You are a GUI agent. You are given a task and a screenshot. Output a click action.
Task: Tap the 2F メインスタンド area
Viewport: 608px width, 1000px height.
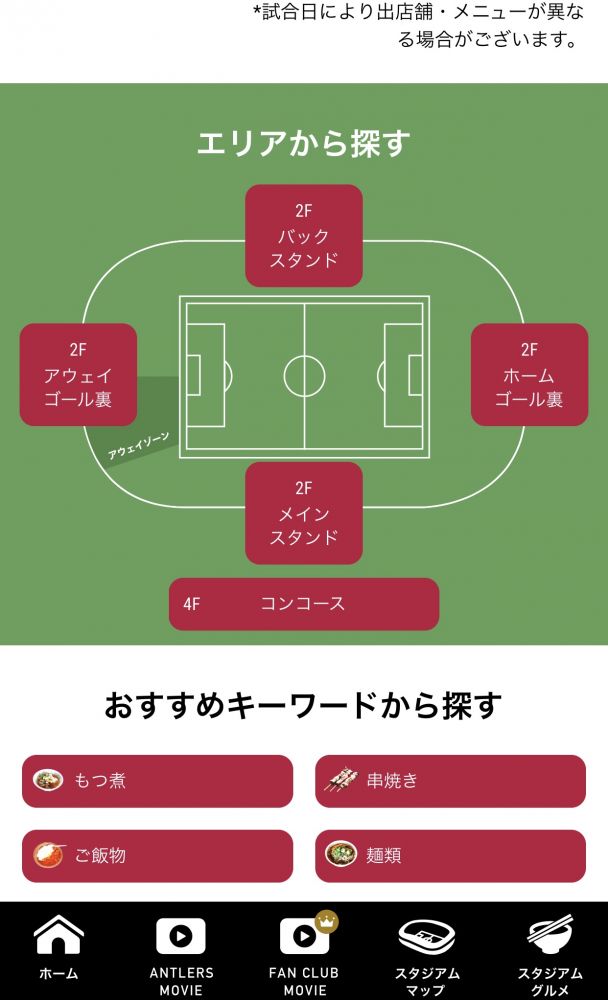(x=304, y=513)
